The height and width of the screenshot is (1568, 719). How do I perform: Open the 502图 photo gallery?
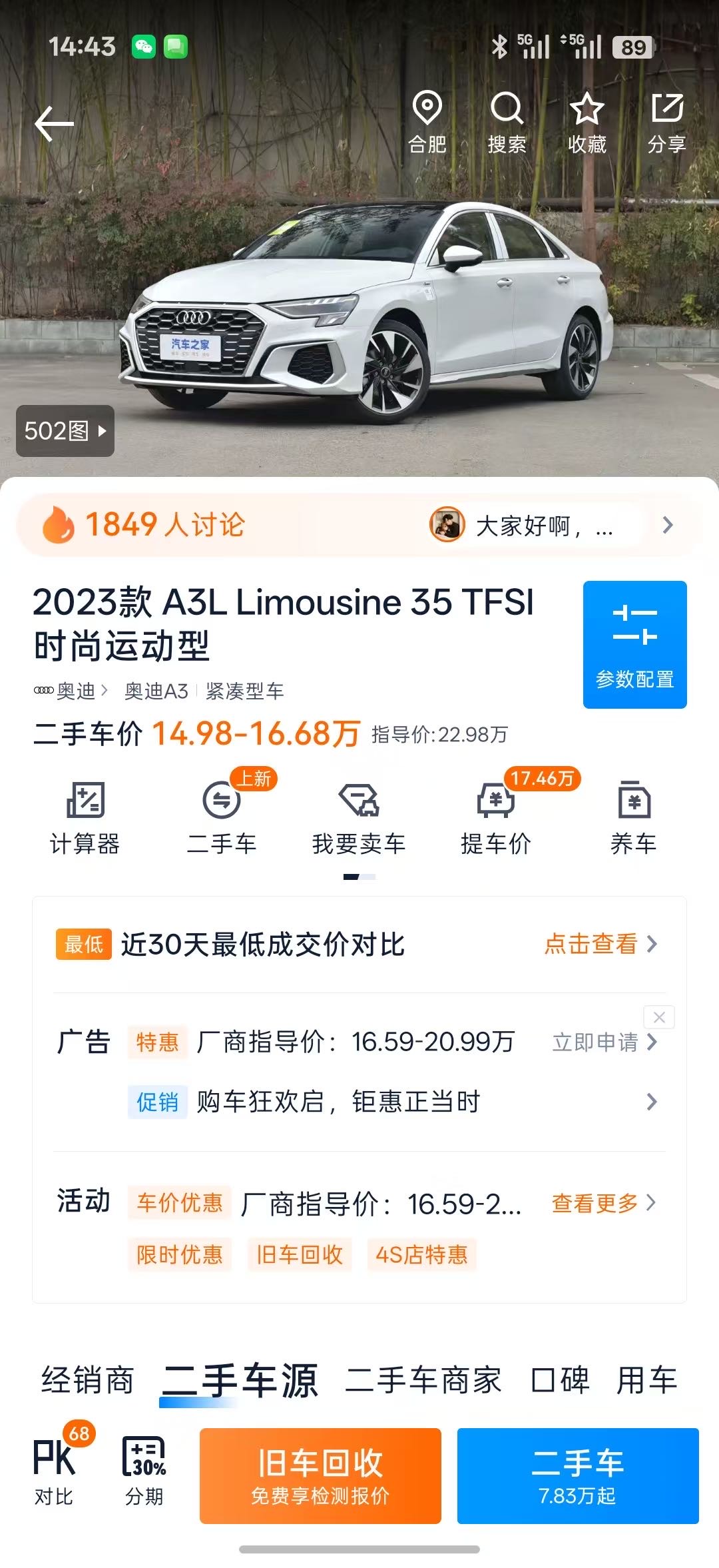coord(65,431)
